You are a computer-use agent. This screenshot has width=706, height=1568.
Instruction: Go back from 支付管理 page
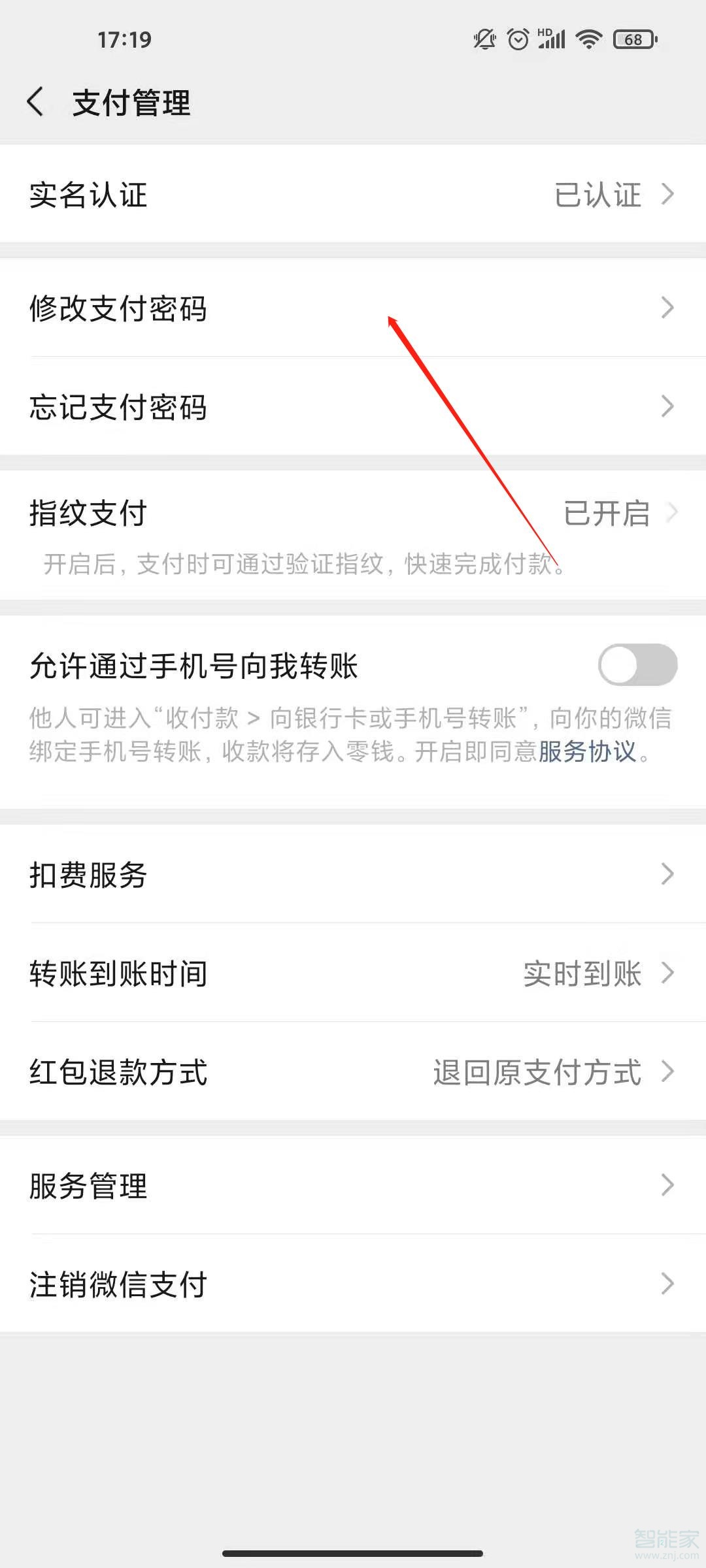point(36,103)
